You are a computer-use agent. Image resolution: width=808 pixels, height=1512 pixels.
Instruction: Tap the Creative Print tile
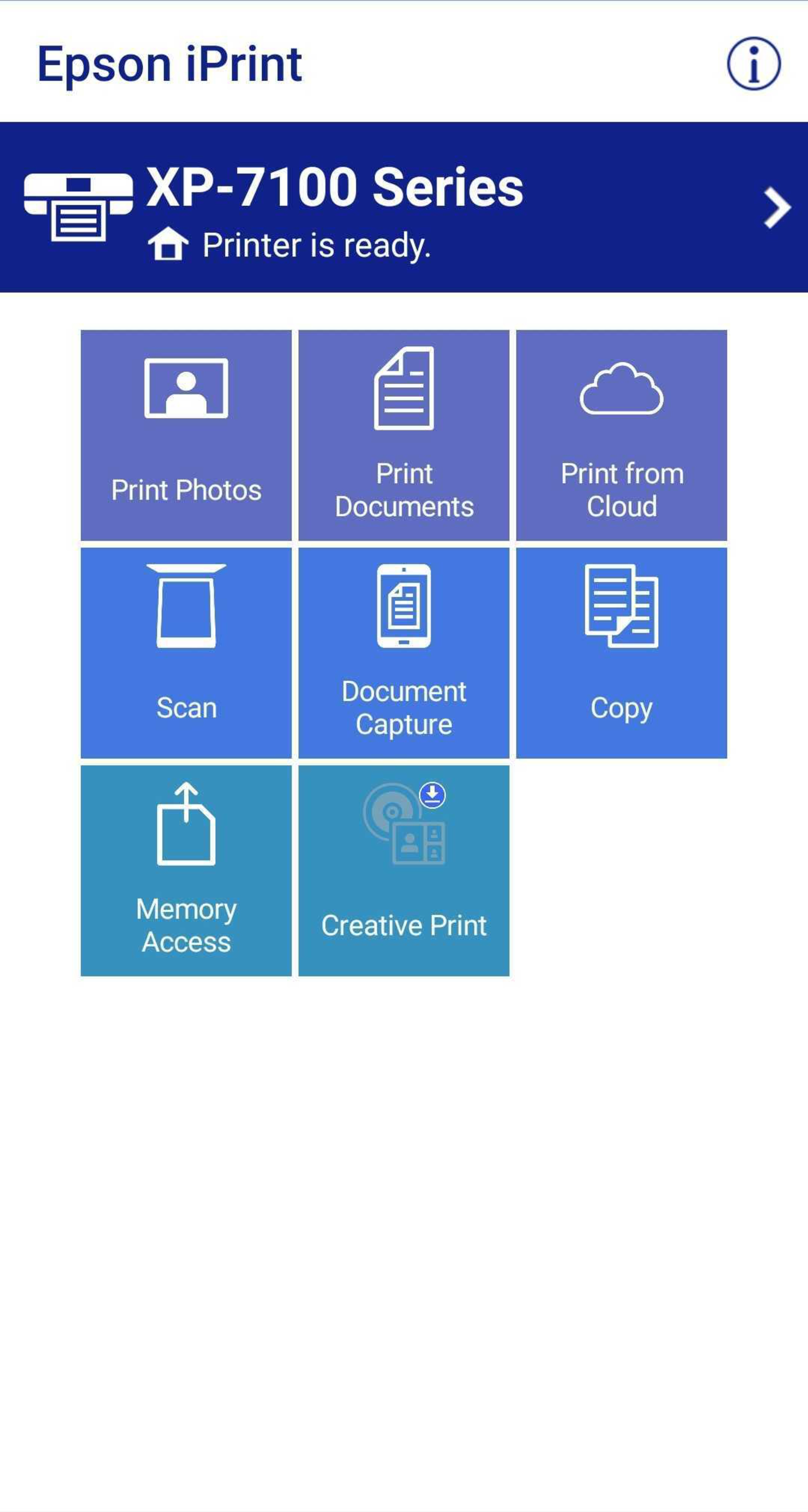404,870
